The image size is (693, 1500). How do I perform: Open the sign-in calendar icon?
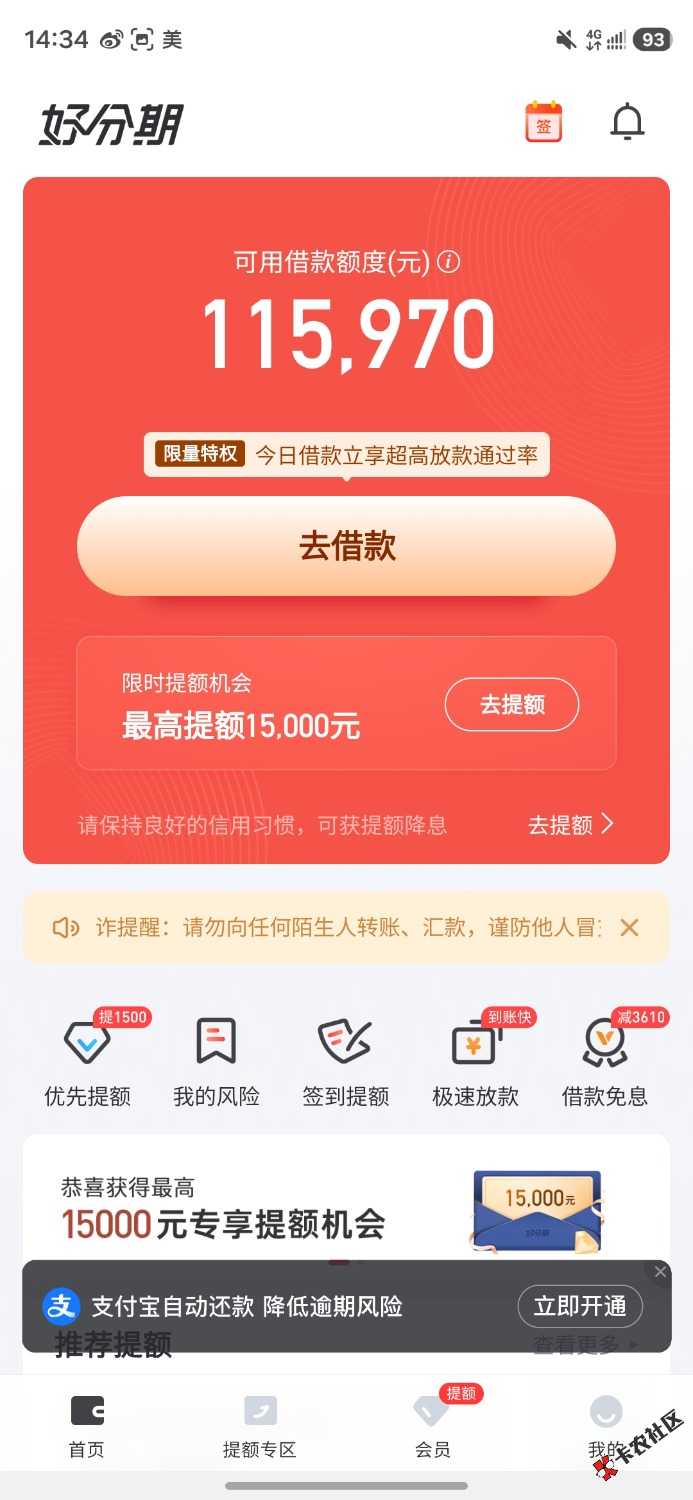(544, 123)
